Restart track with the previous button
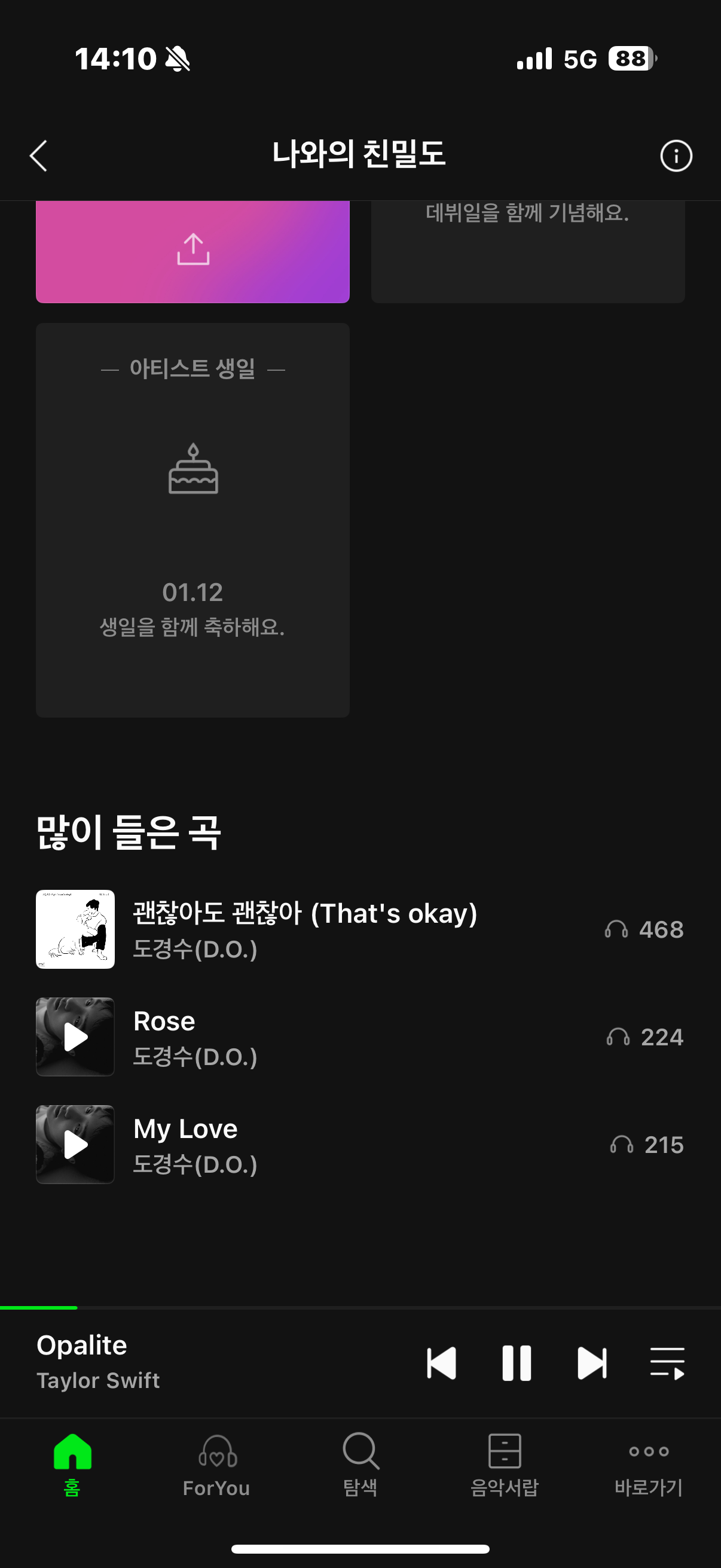721x1568 pixels. (441, 1363)
